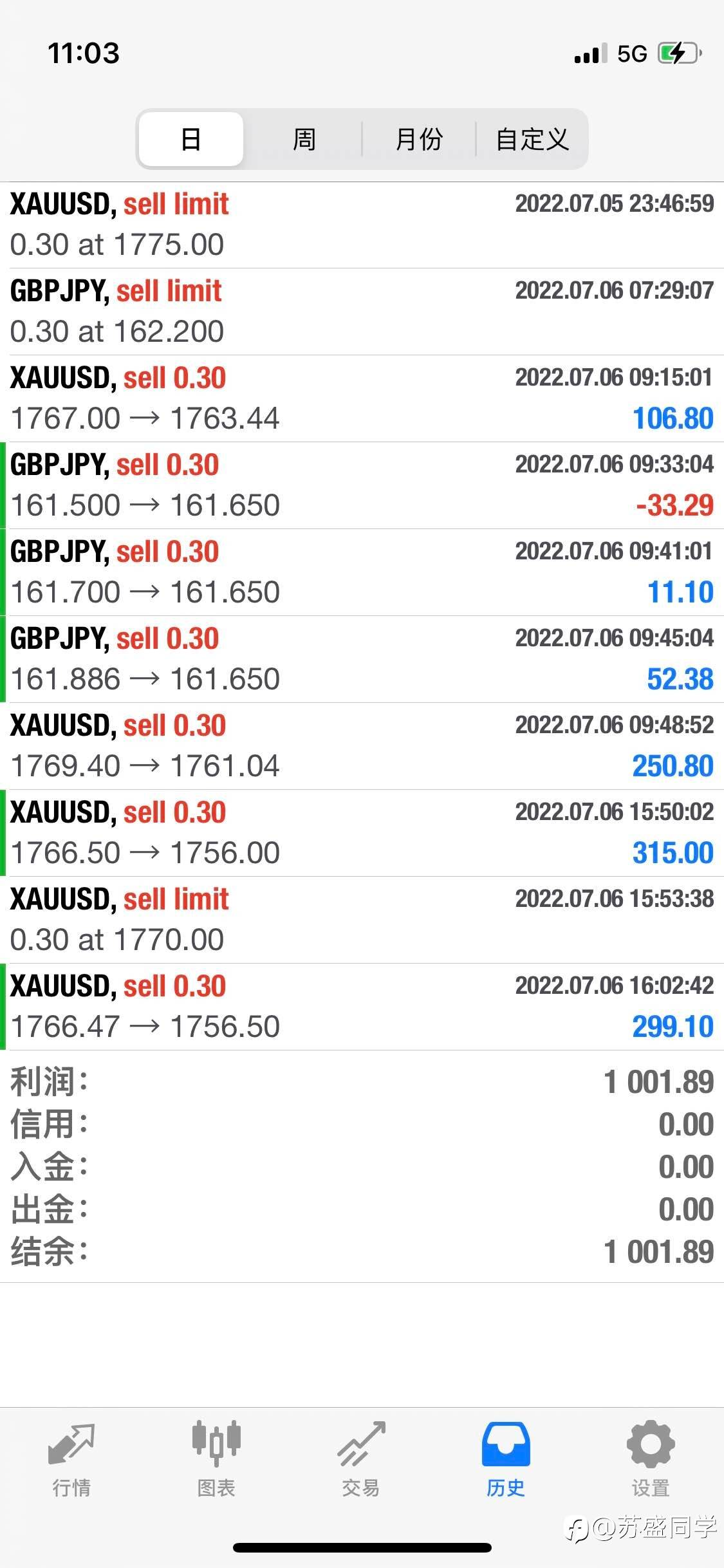
Task: Switch to the 月份 (month) period
Action: click(419, 139)
